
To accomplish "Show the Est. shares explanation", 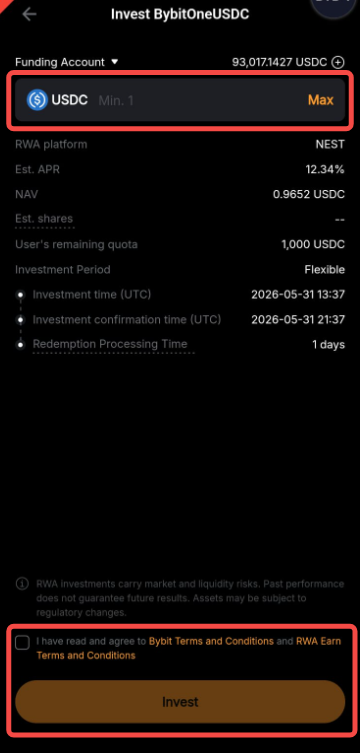I will [44, 219].
